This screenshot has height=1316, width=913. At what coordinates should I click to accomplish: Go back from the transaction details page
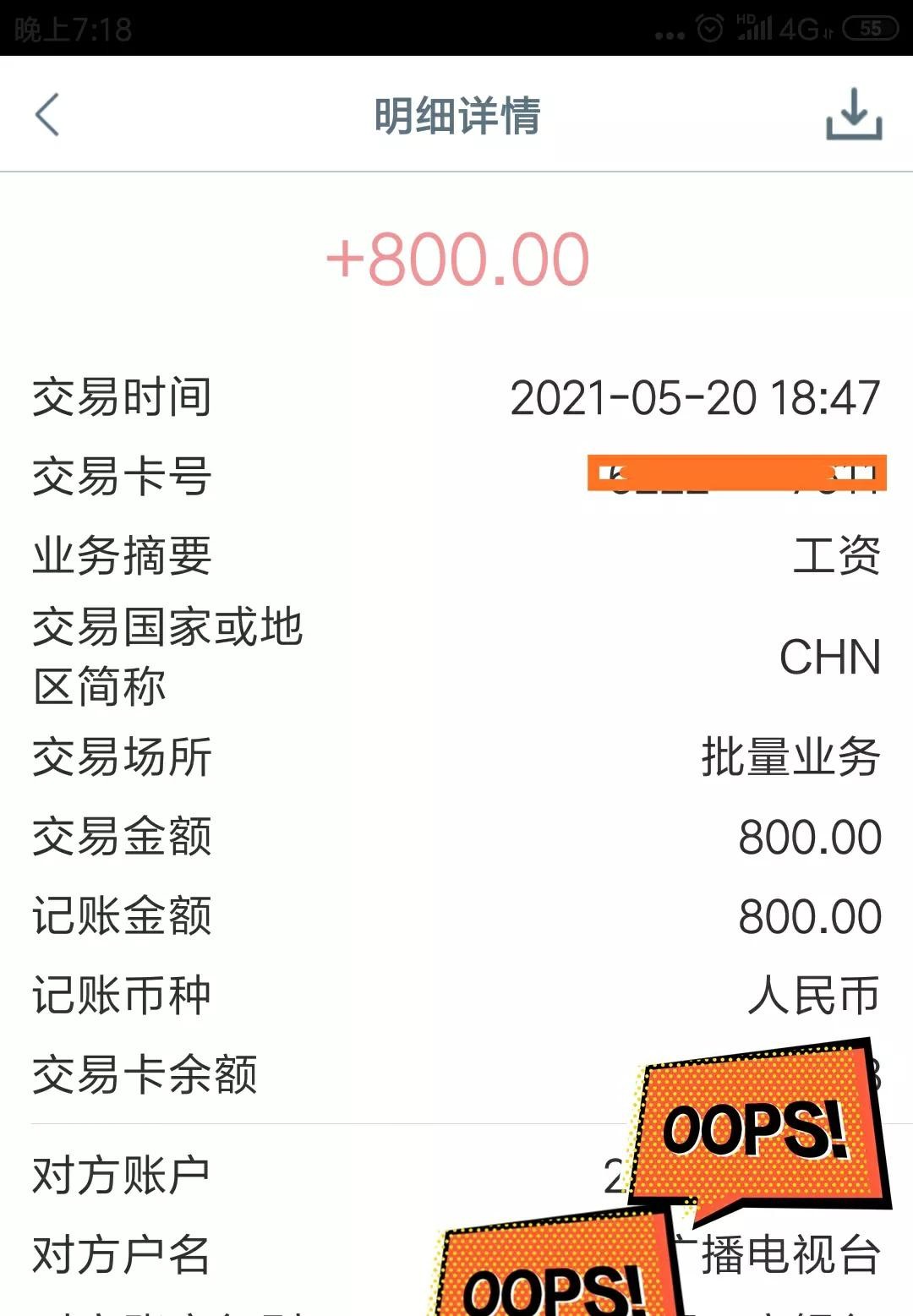[48, 115]
